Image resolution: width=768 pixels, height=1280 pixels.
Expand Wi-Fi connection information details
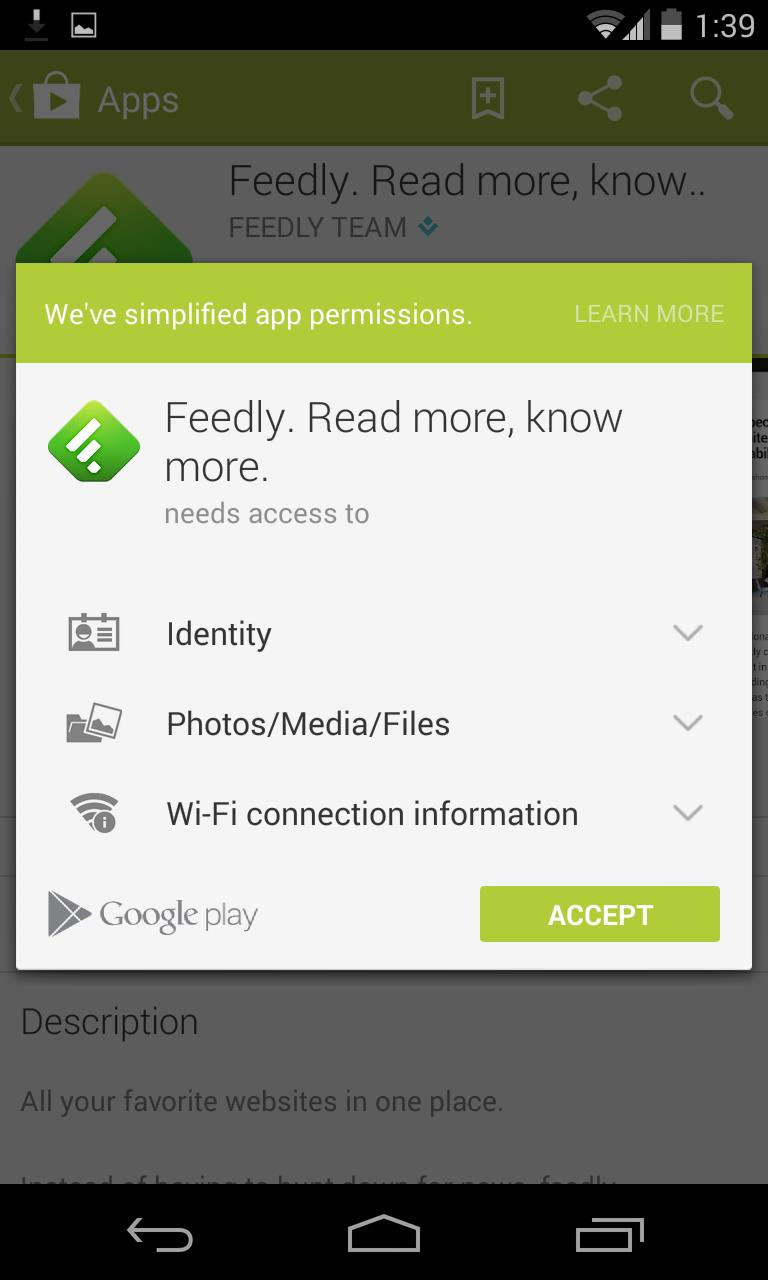(384, 813)
